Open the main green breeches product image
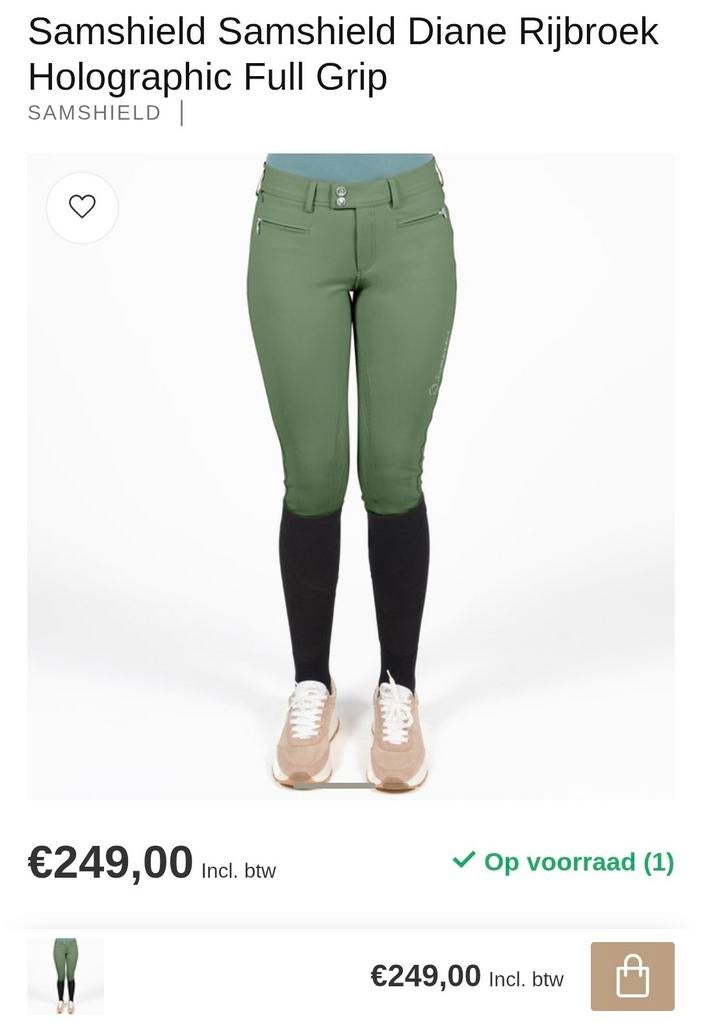 pyautogui.click(x=350, y=475)
